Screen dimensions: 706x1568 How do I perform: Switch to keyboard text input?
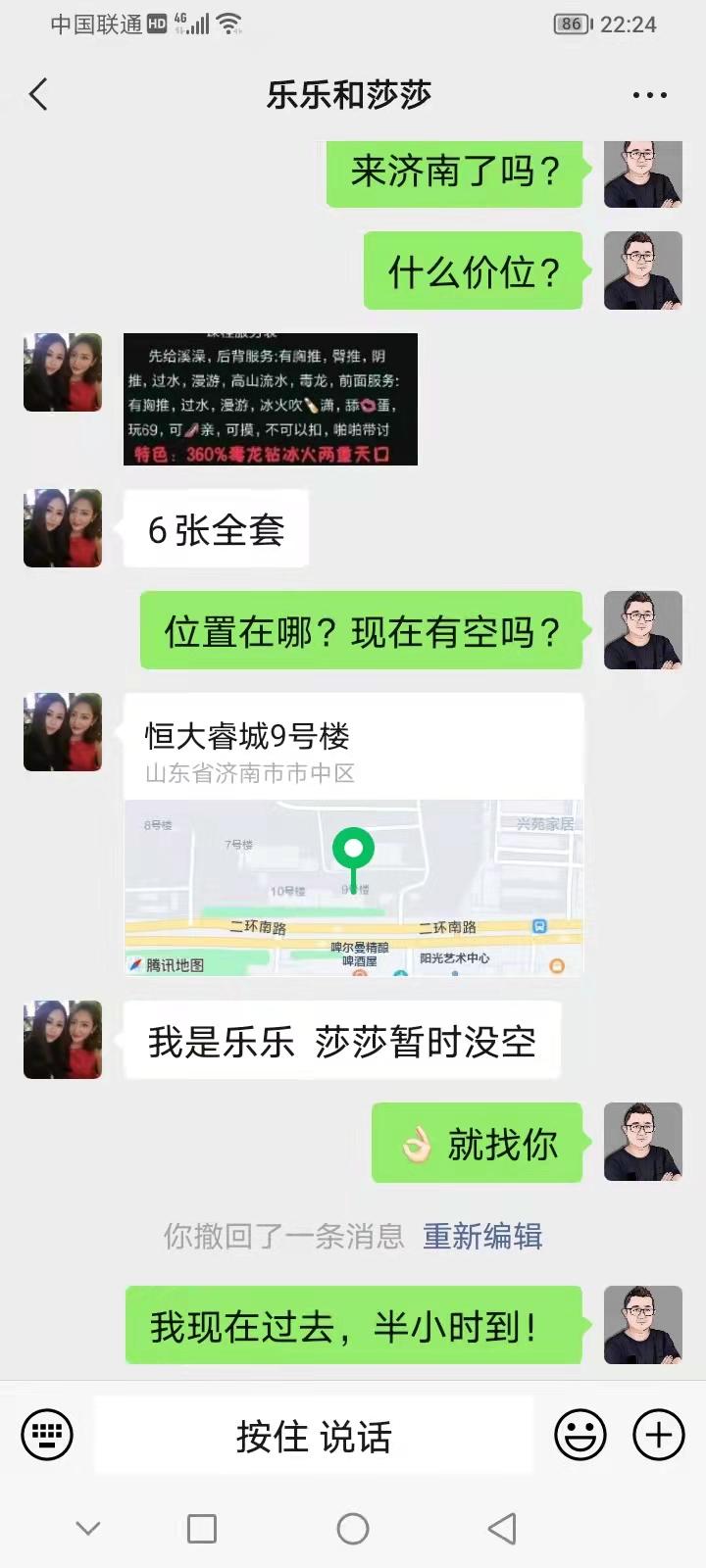point(47,1436)
